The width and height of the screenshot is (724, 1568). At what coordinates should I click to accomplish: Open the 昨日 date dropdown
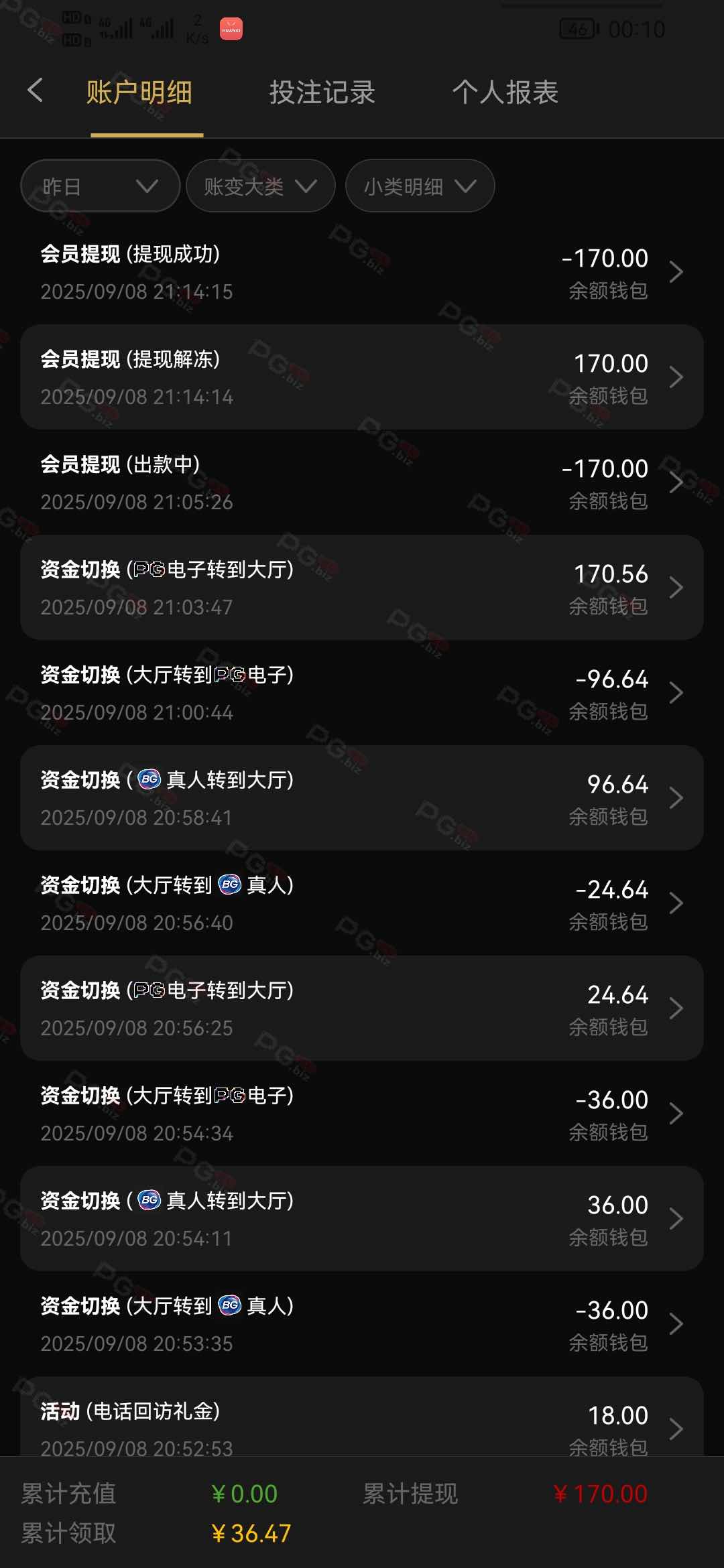[101, 186]
